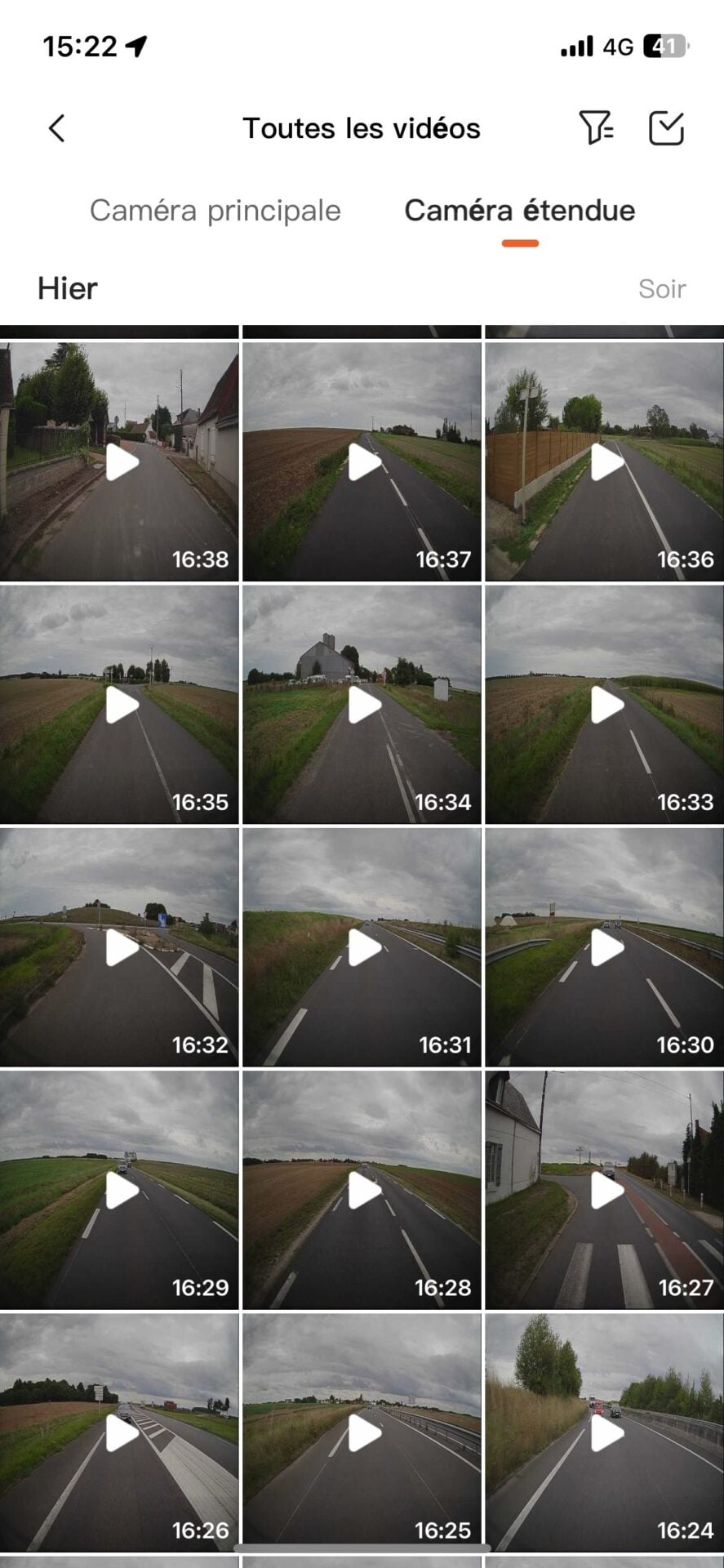Go back from Toutes les vidéos

coord(56,128)
